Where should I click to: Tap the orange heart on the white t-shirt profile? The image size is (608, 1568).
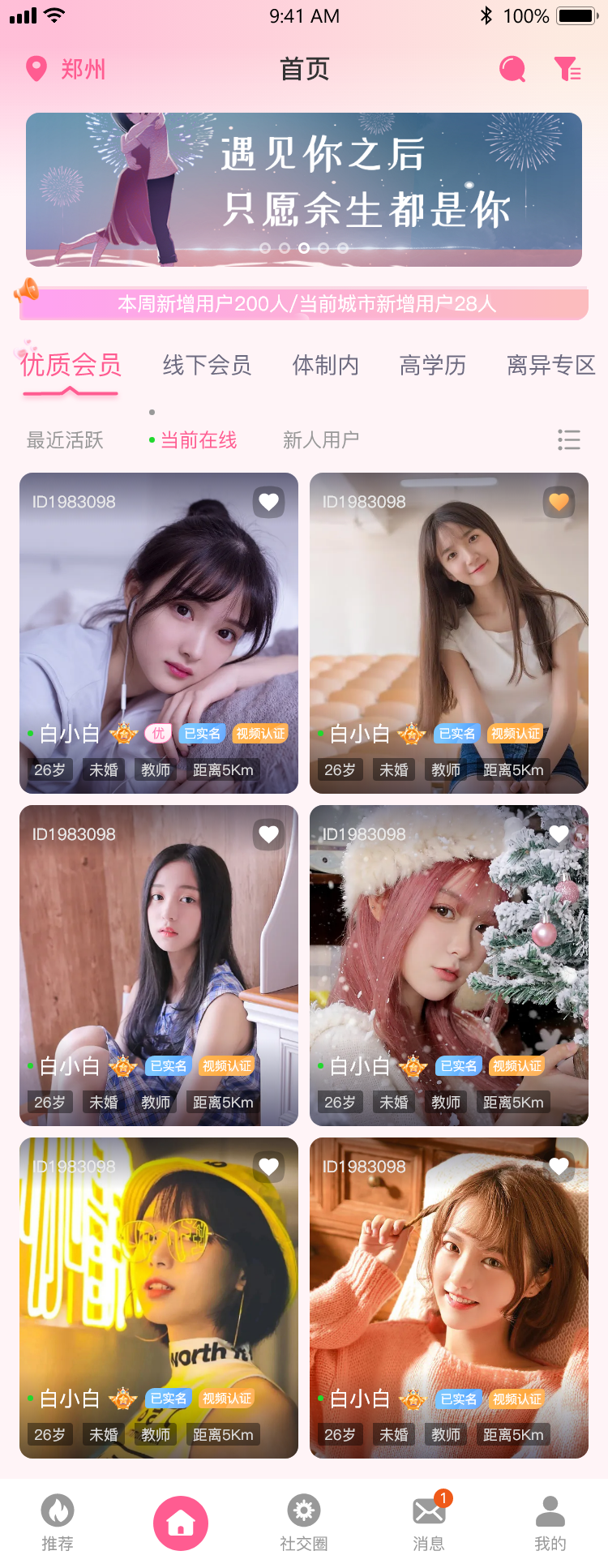(559, 503)
